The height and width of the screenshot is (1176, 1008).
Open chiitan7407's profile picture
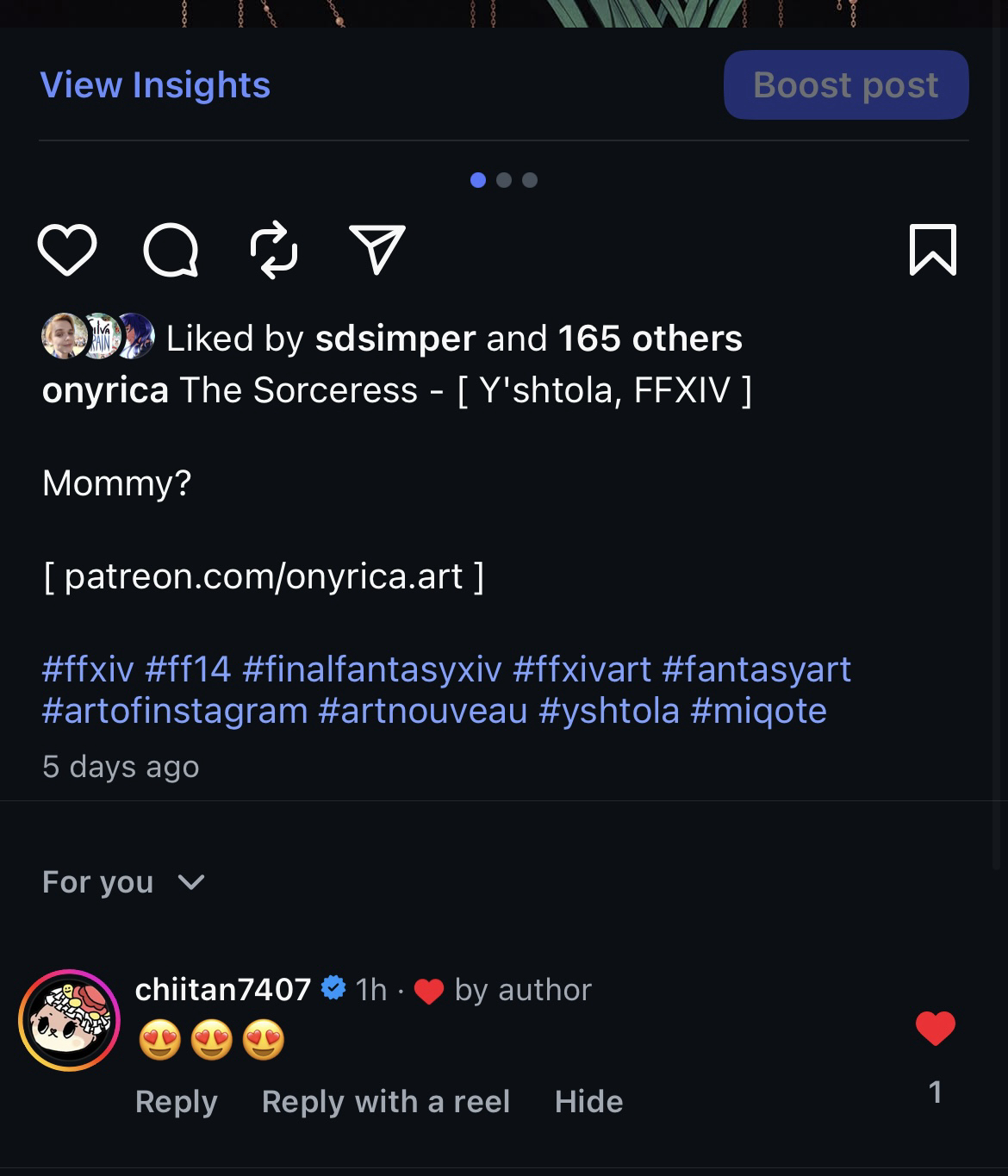(x=69, y=1020)
